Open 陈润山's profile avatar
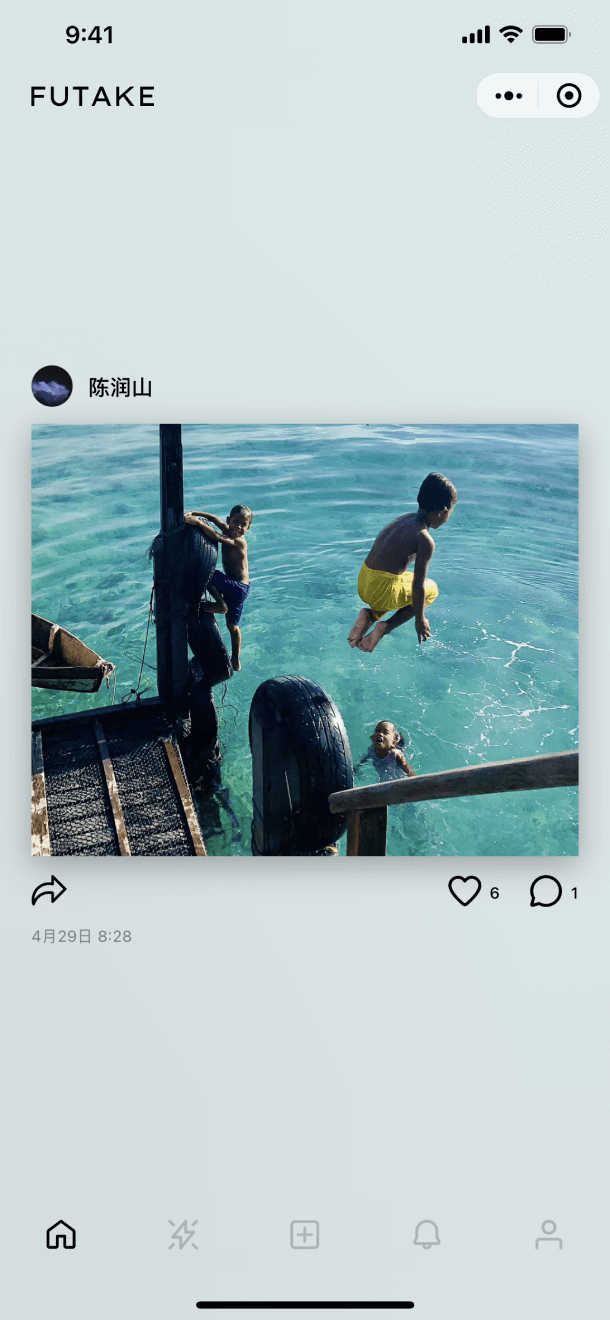 (52, 386)
